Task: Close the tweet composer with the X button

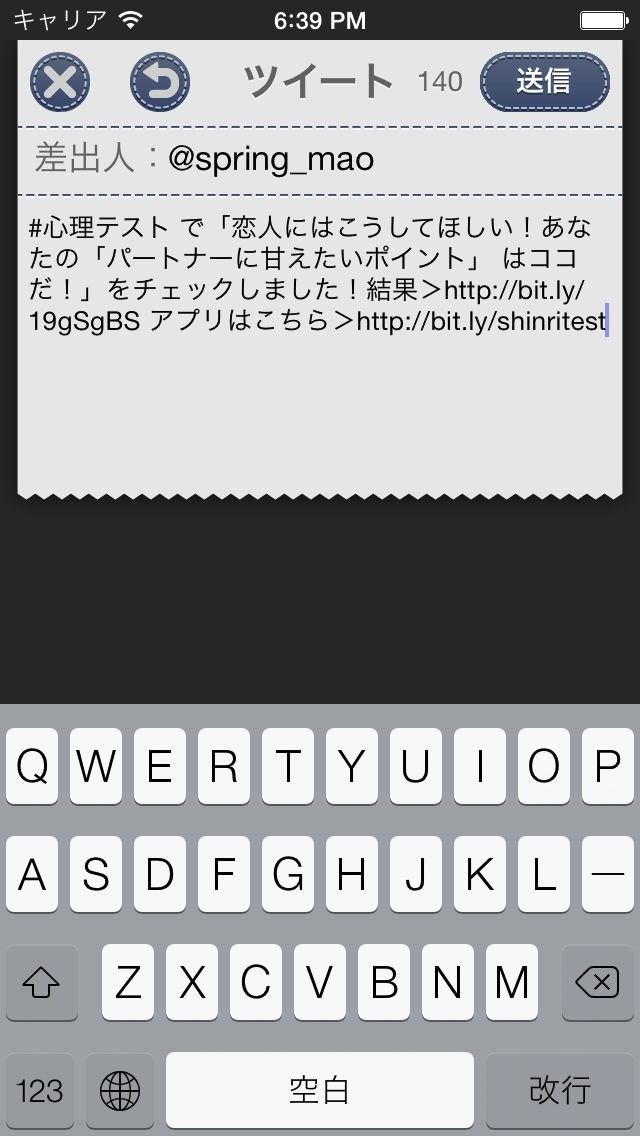Action: [60, 82]
